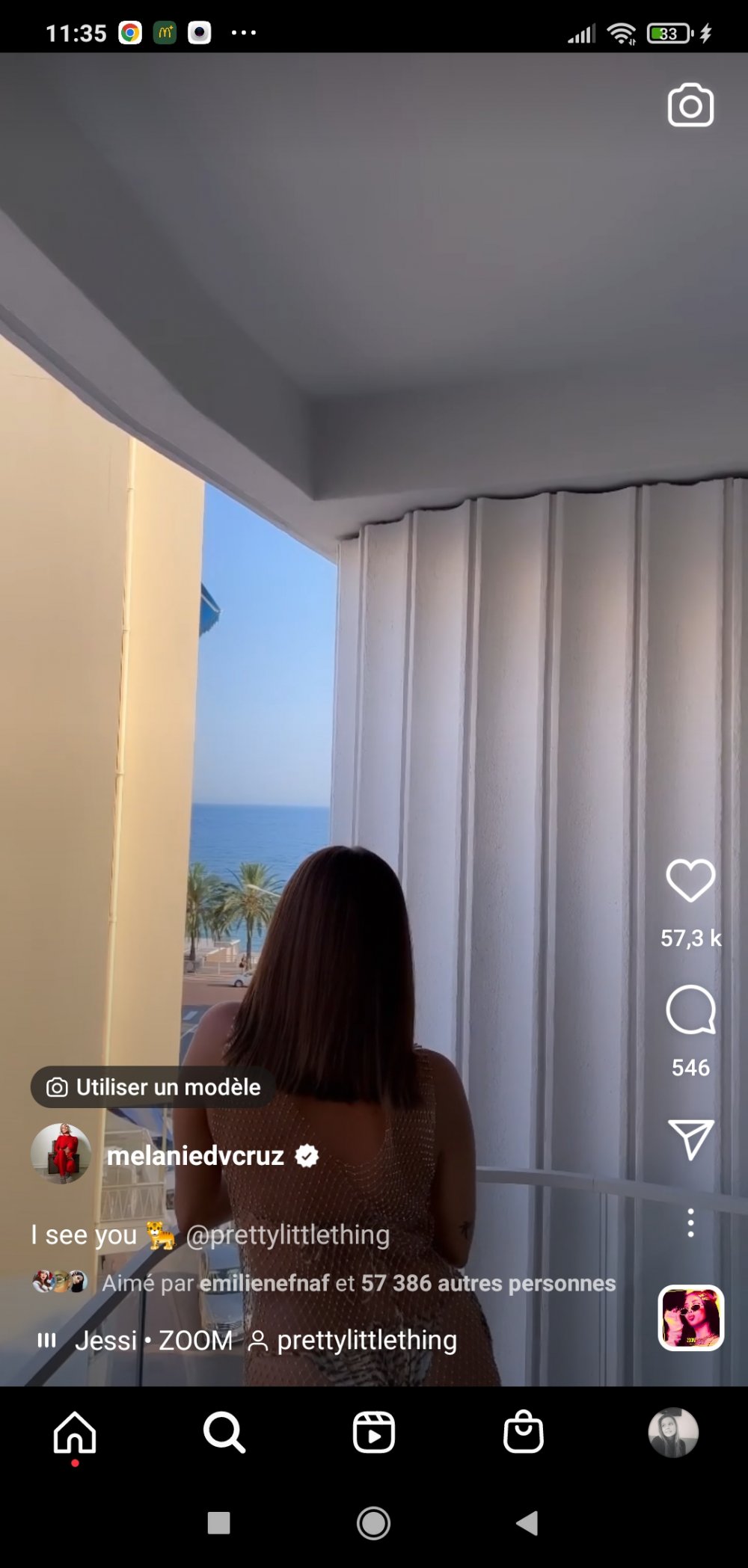The image size is (748, 1568).
Task: Open the comments on this reel
Action: [690, 1009]
